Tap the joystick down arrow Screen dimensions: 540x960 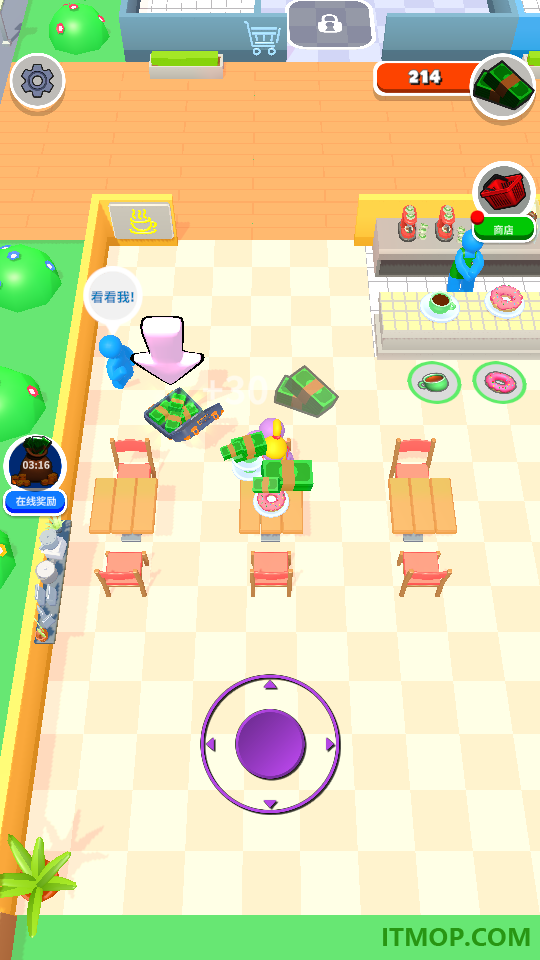270,803
